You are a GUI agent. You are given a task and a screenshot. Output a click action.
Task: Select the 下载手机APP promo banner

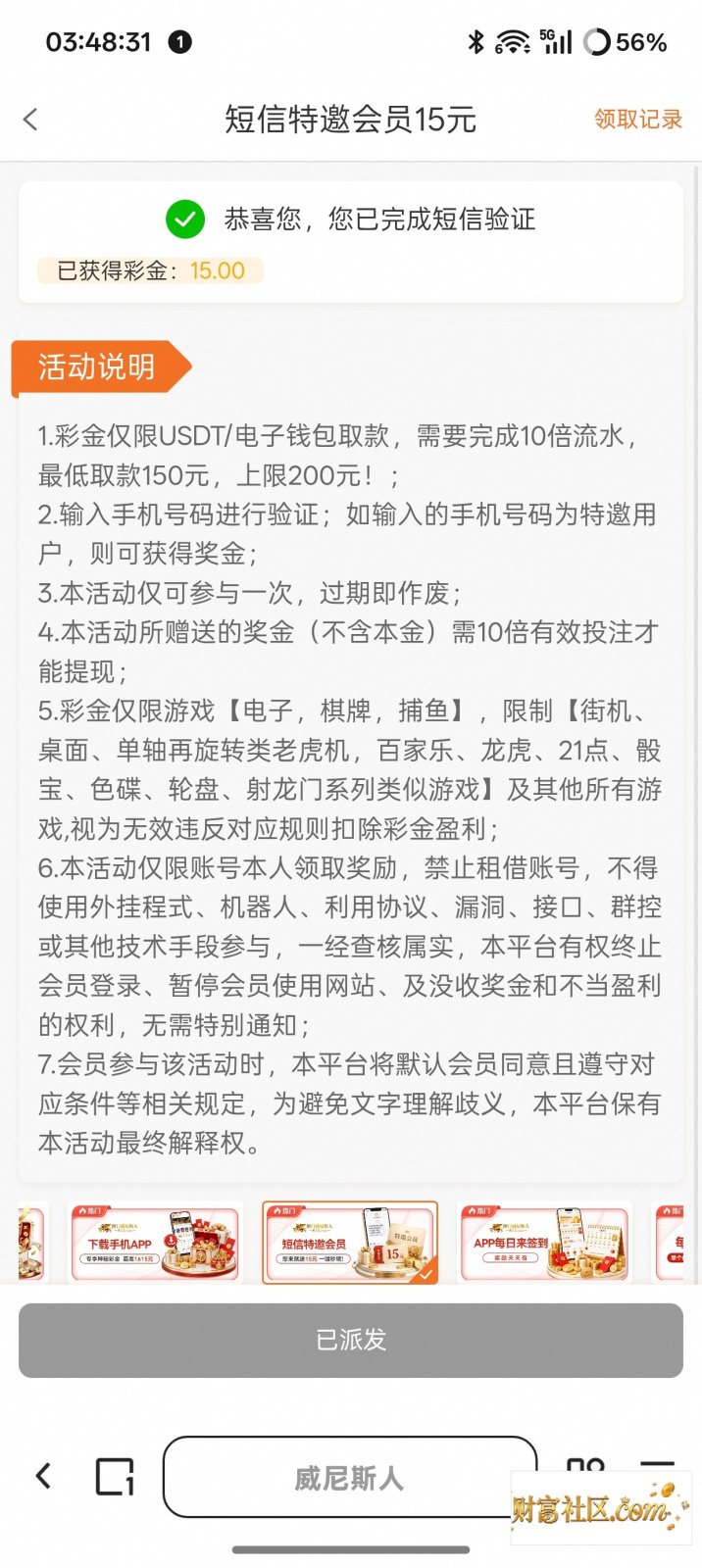click(155, 1243)
